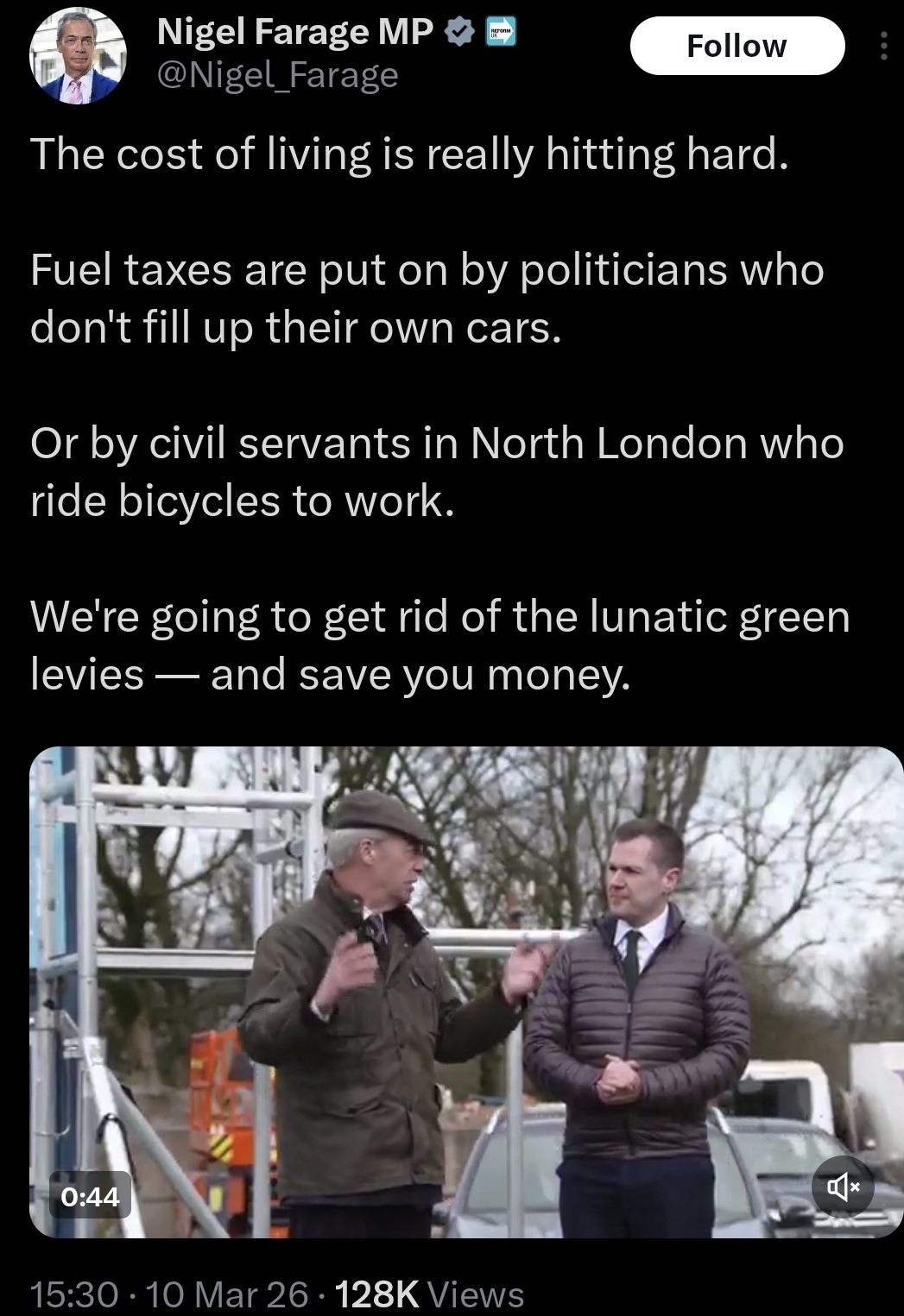Play the 0:44 video in the post
The width and height of the screenshot is (904, 1316).
466,992
